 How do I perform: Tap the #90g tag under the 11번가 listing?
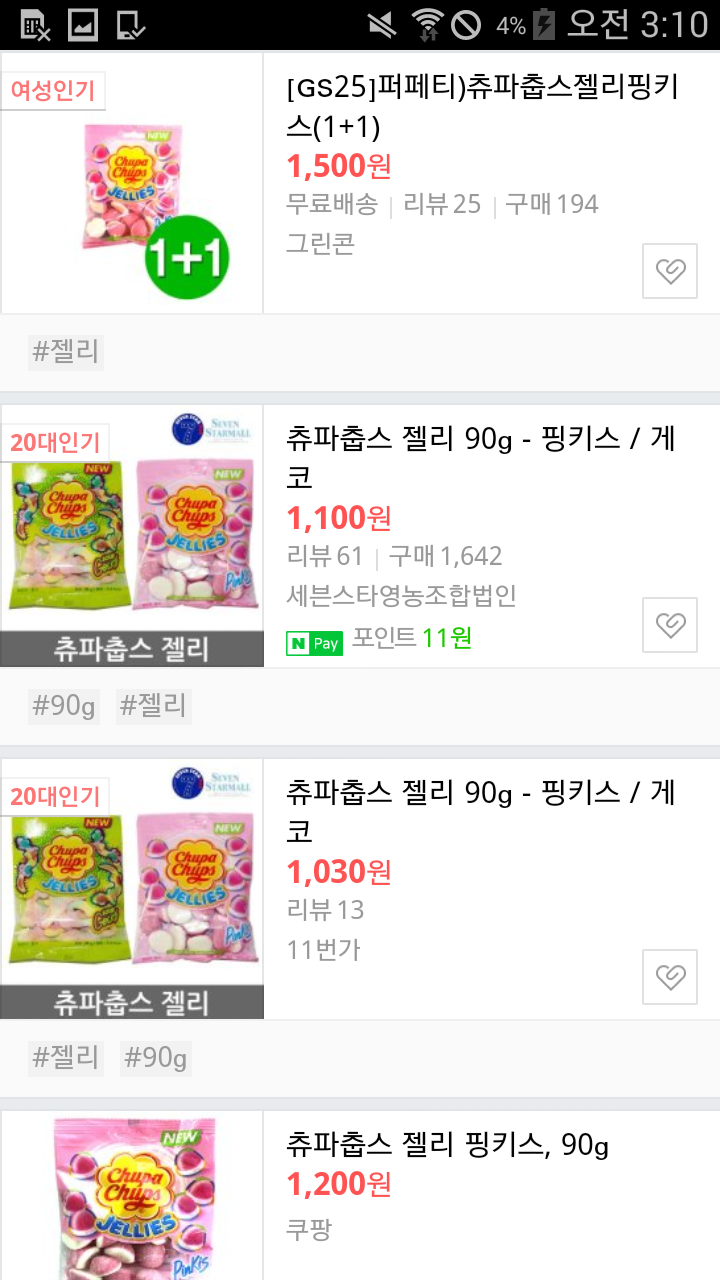(x=156, y=1058)
